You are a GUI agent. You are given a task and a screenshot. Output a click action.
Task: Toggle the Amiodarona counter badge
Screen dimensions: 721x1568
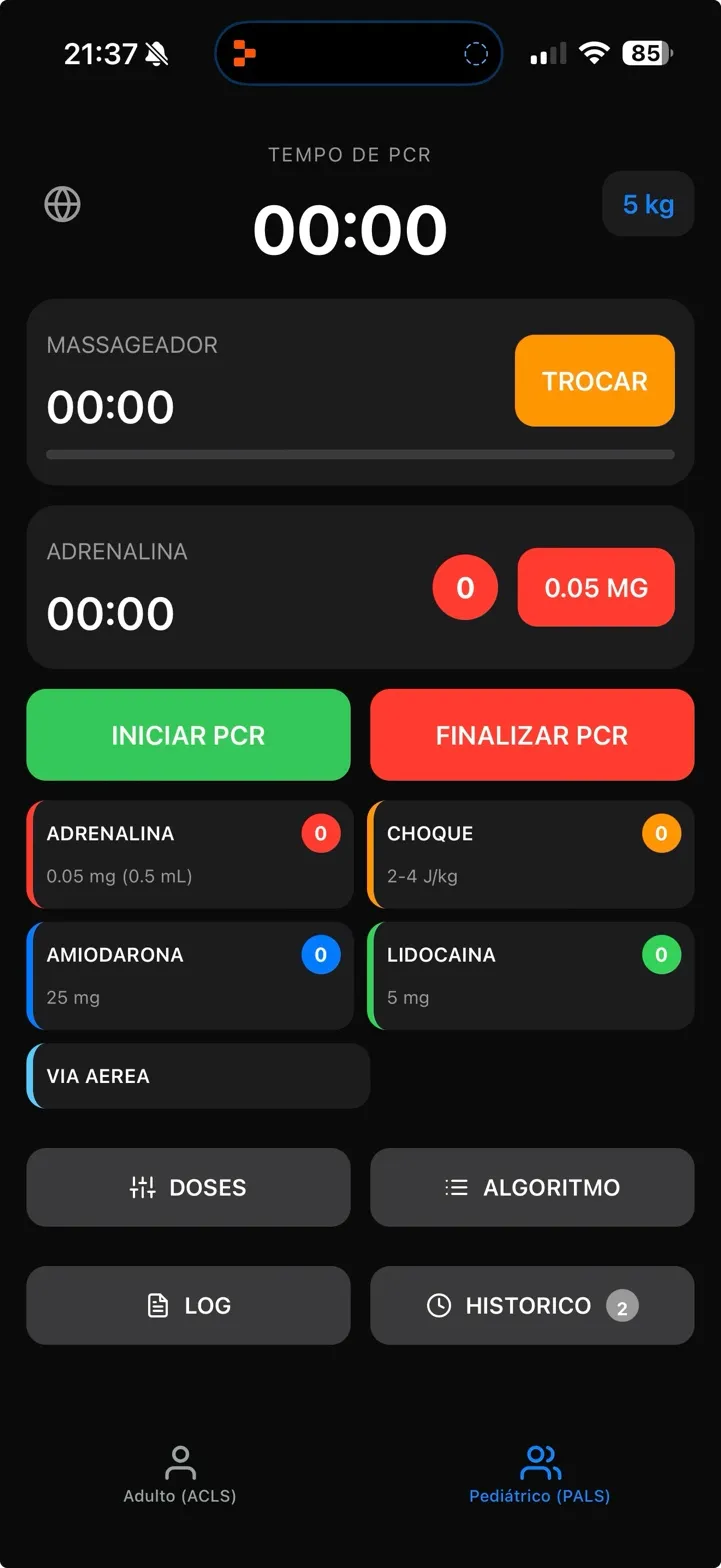pyautogui.click(x=320, y=955)
